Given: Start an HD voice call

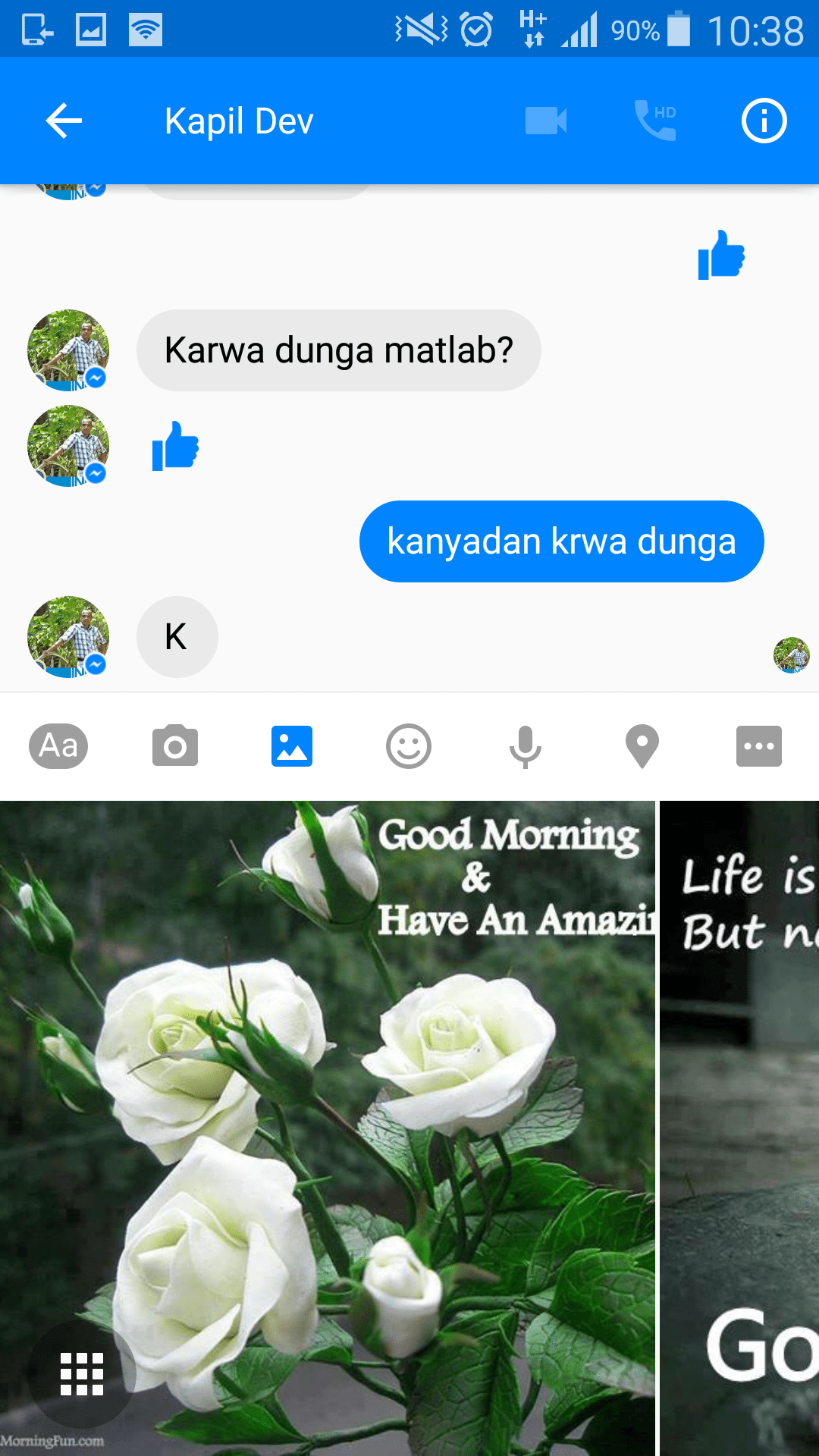Looking at the screenshot, I should tap(655, 121).
